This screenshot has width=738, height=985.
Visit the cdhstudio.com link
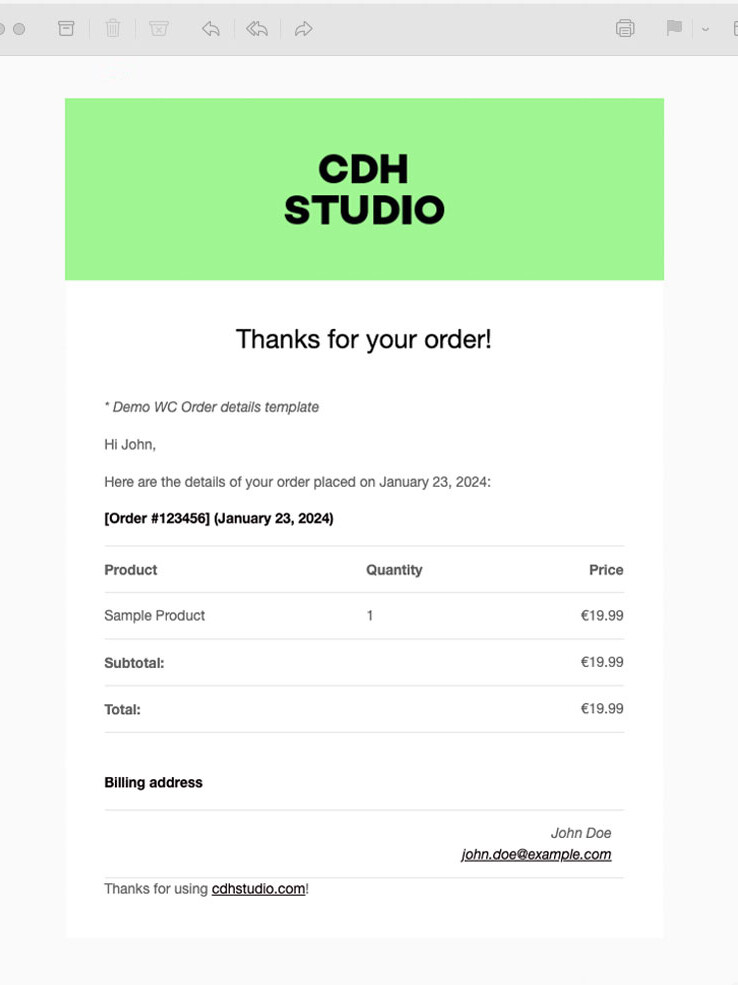click(258, 888)
